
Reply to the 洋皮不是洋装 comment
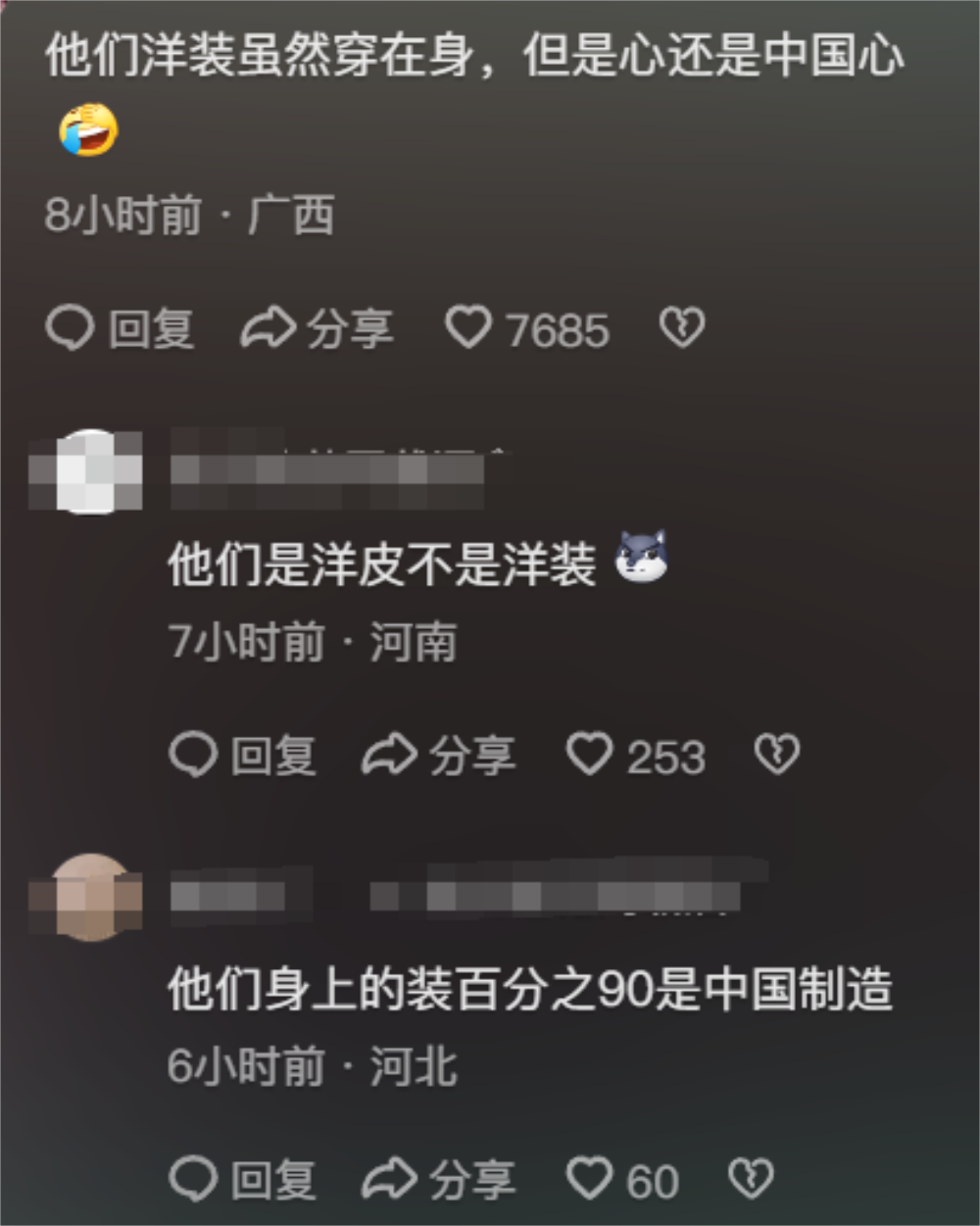[x=242, y=756]
